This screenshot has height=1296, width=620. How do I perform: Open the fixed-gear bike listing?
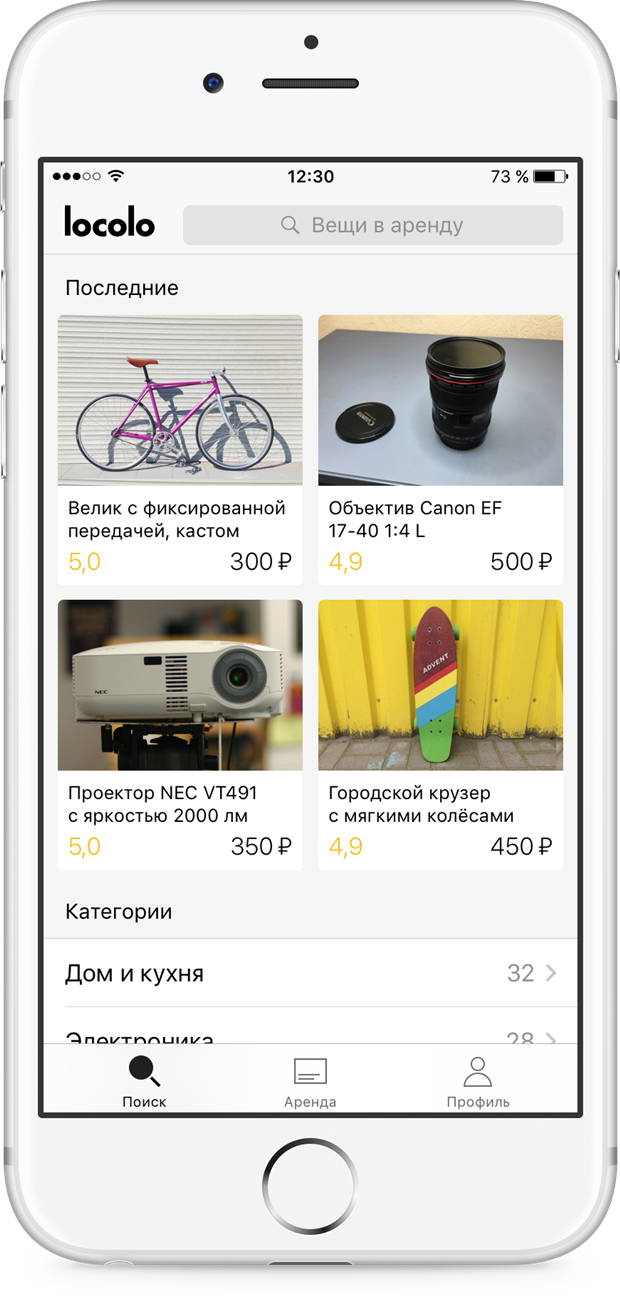(x=180, y=449)
